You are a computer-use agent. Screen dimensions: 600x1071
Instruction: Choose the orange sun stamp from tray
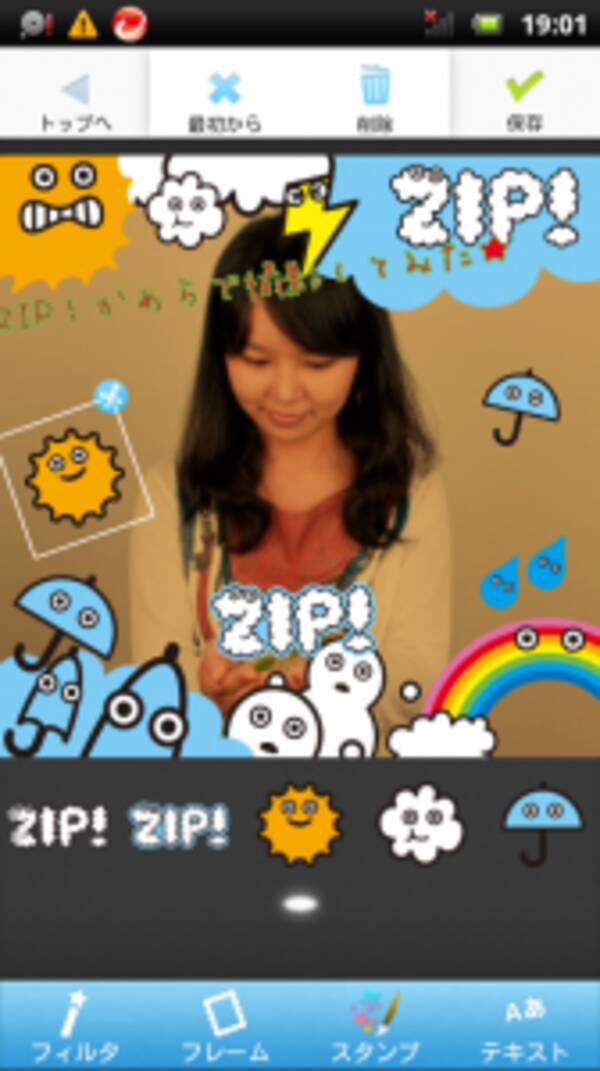point(300,824)
